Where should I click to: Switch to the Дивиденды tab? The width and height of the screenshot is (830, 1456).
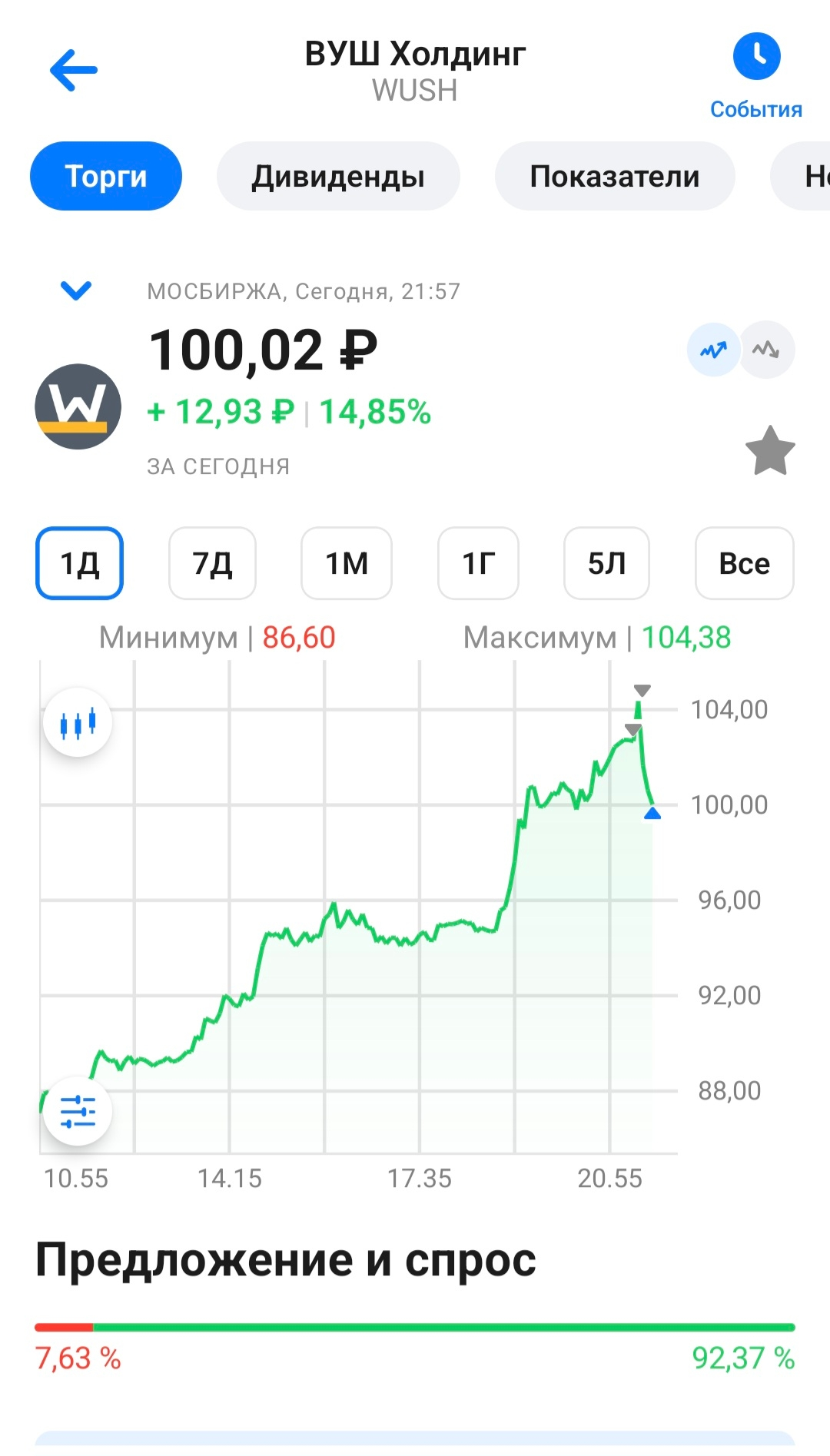coord(338,176)
